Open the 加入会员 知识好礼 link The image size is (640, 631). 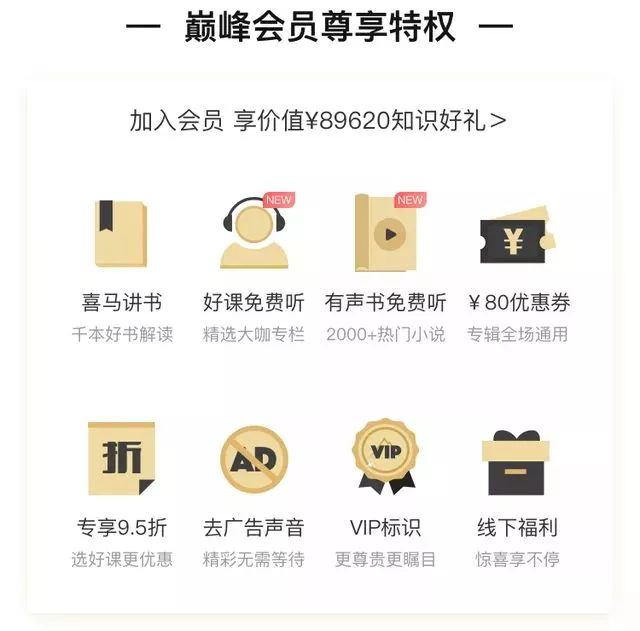[318, 121]
